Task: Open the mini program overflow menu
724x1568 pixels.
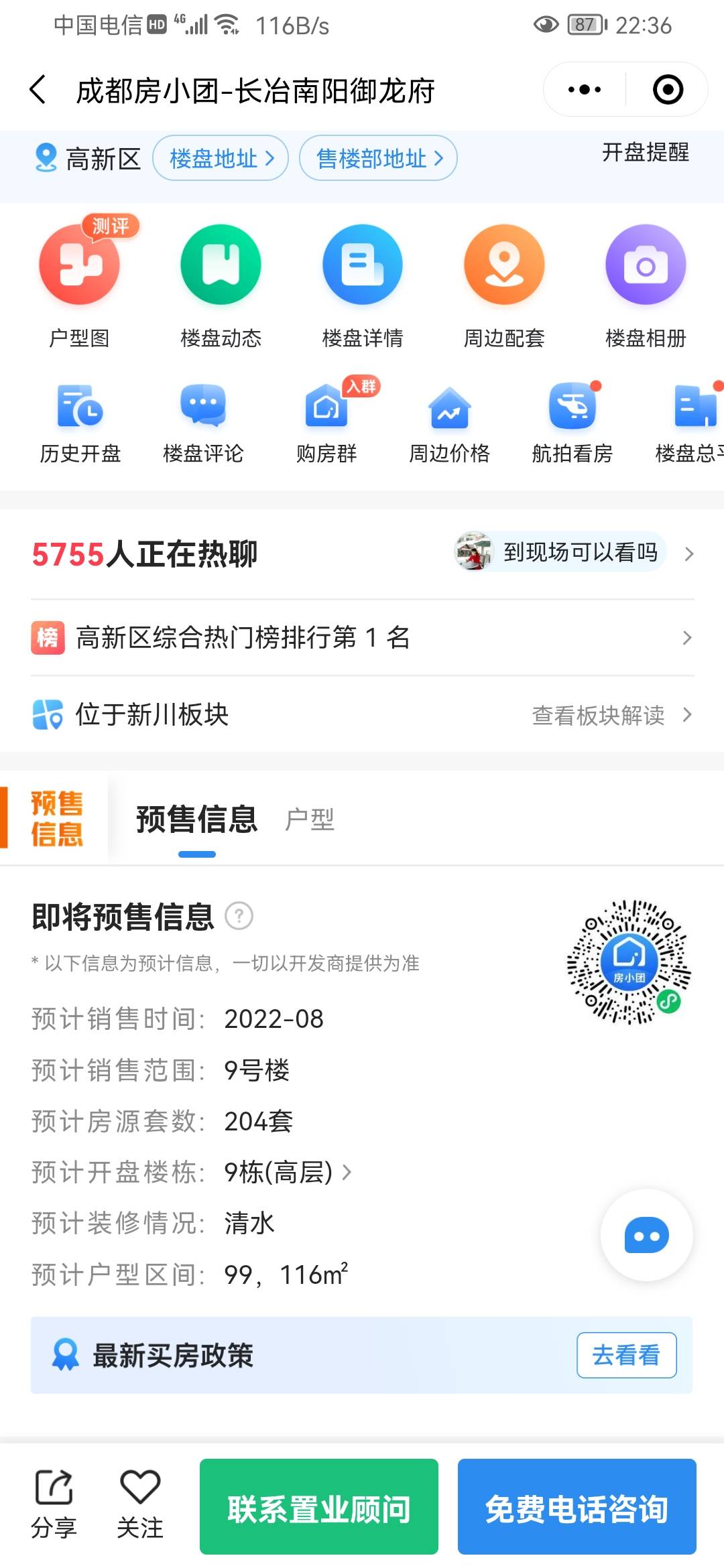Action: (x=585, y=90)
